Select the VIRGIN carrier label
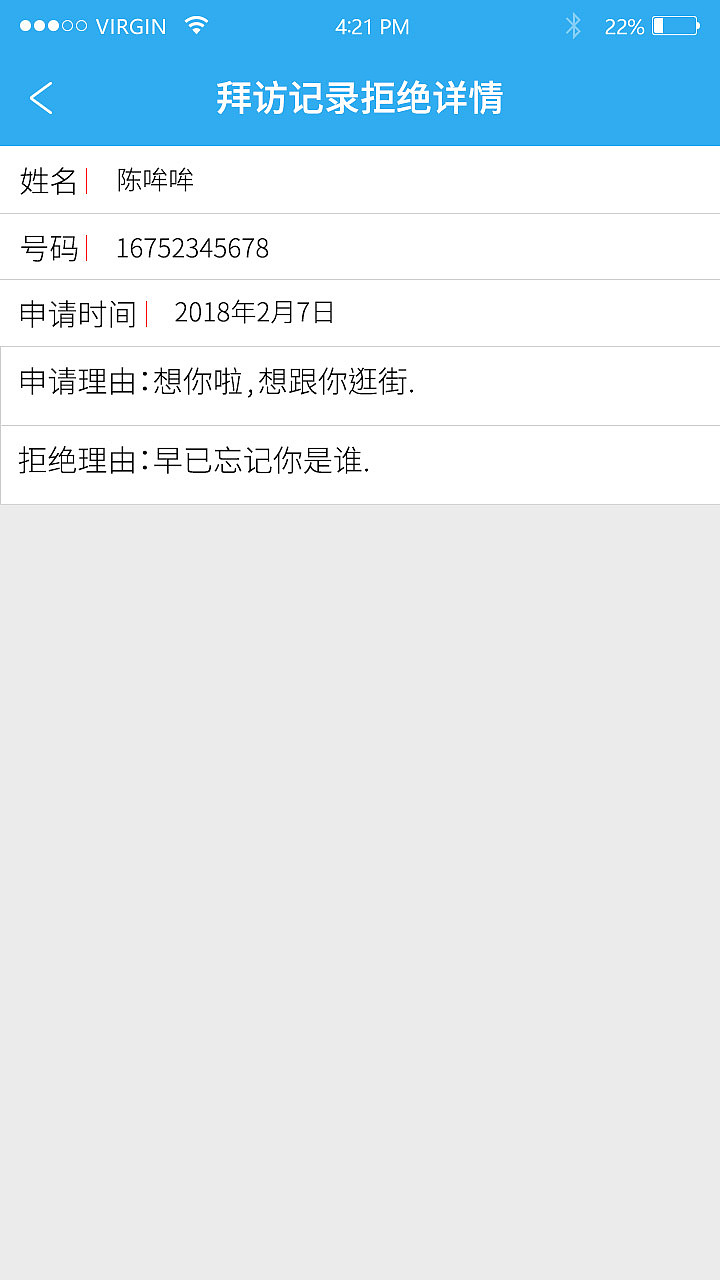This screenshot has height=1280, width=720. point(134,26)
